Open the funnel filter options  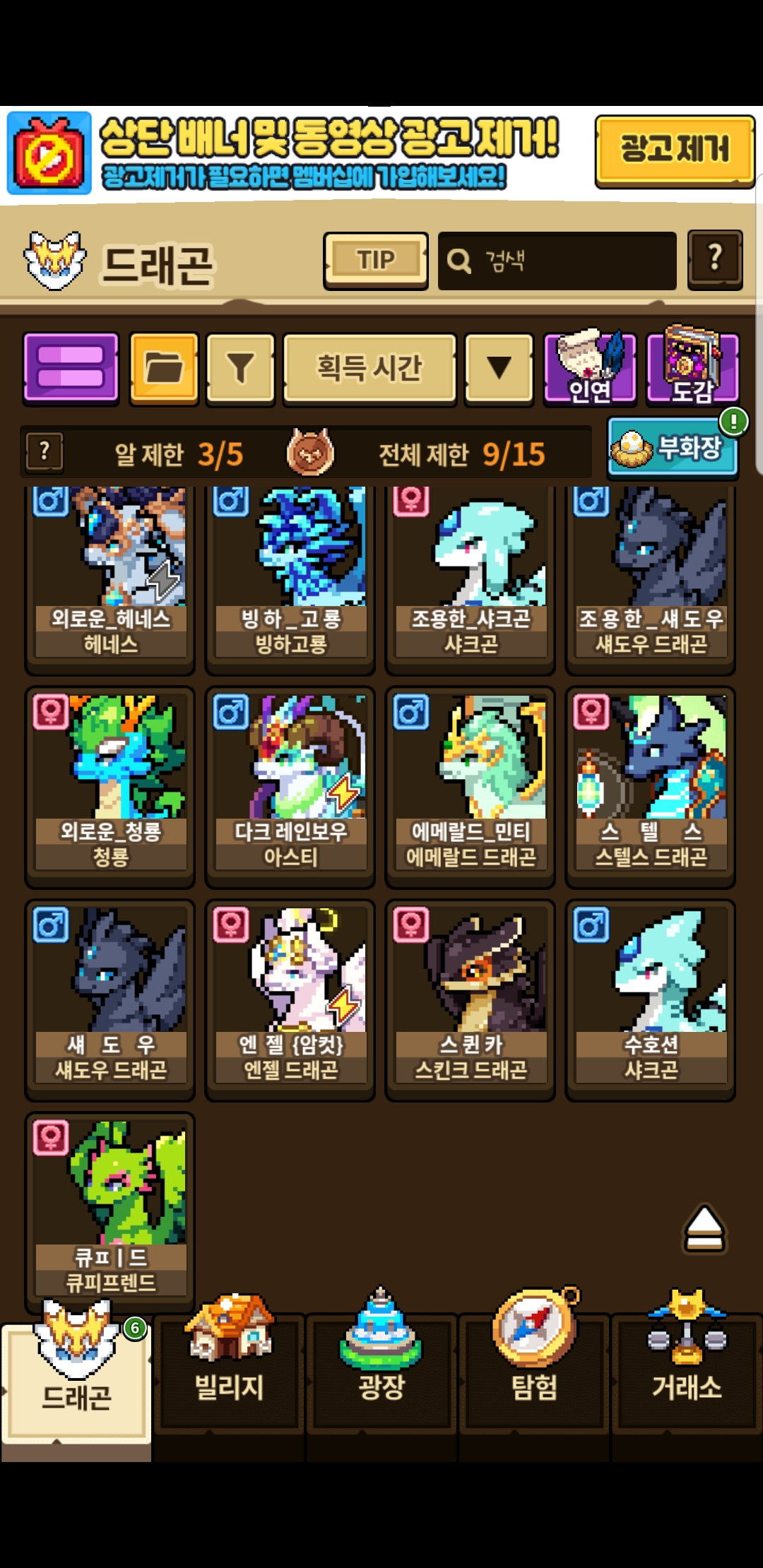[x=240, y=368]
